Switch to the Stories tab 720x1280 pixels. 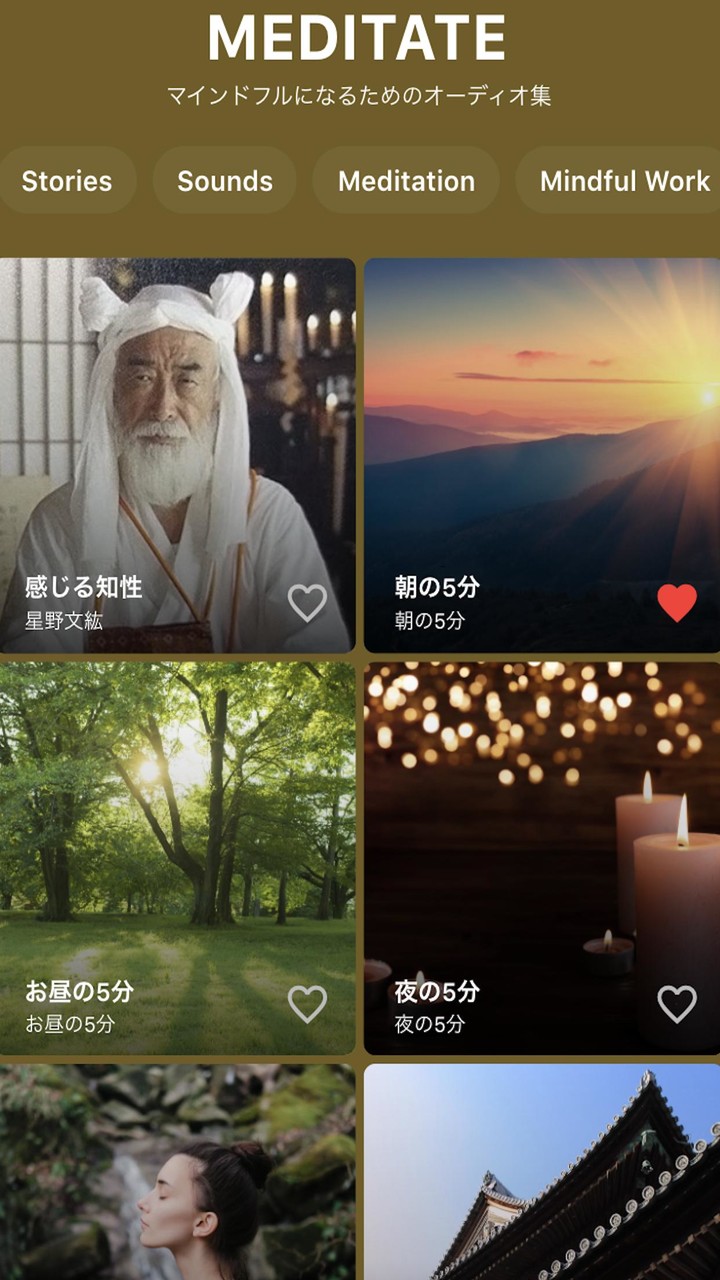click(68, 181)
